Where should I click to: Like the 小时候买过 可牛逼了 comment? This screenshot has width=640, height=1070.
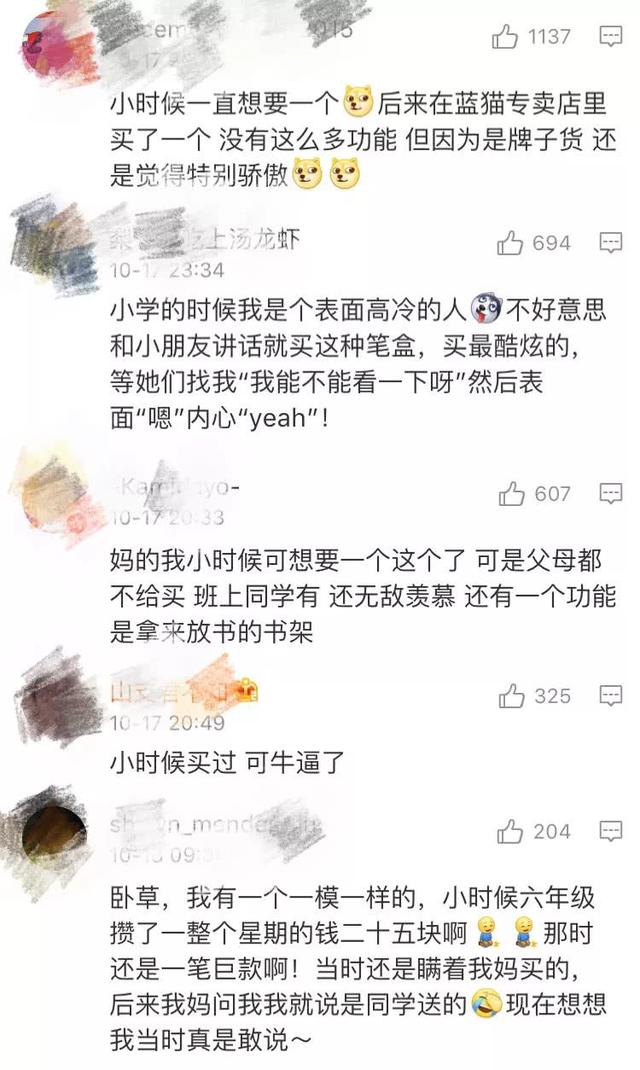(511, 696)
